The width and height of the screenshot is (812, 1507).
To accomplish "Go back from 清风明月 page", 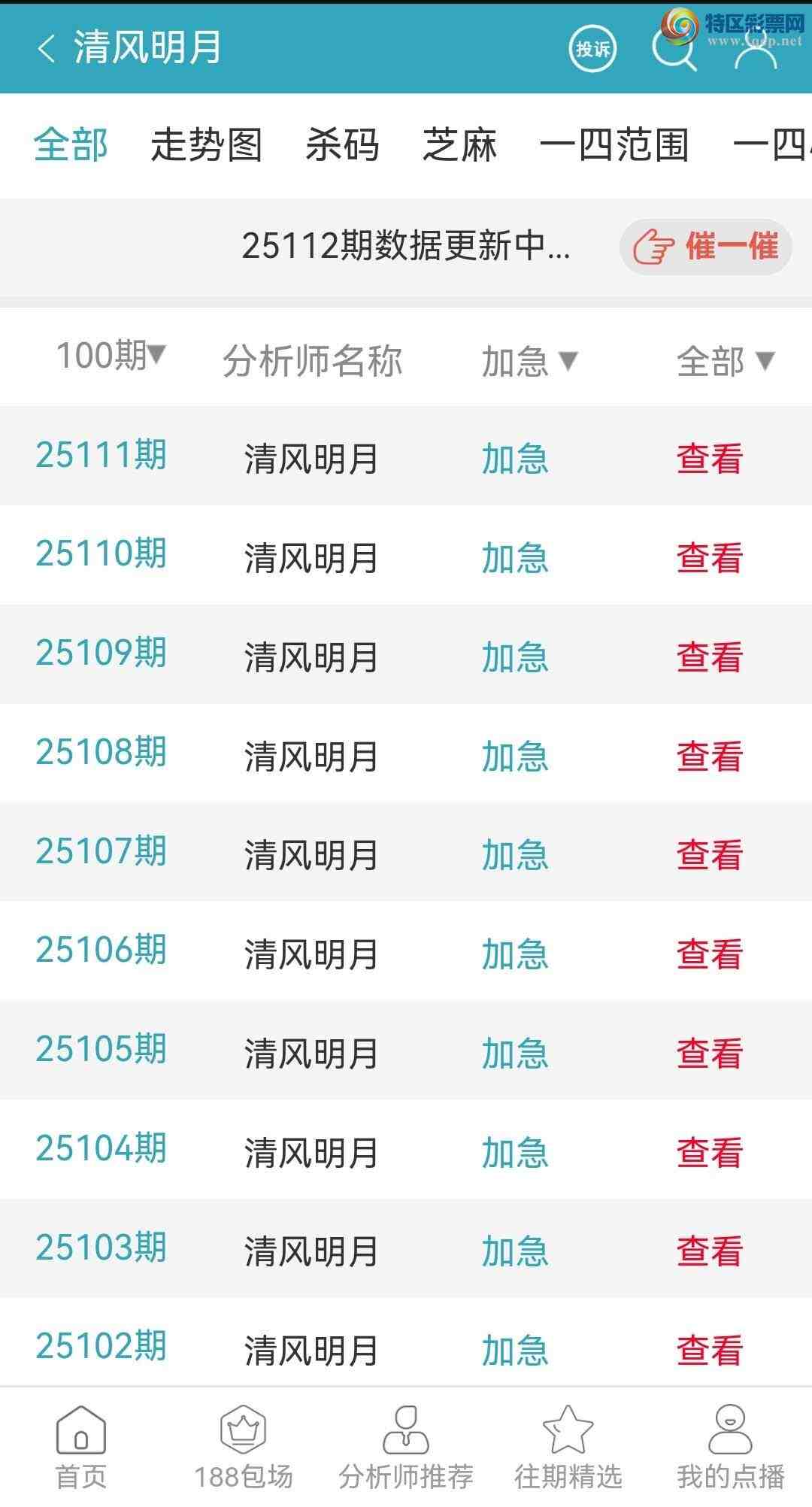I will coord(47,49).
